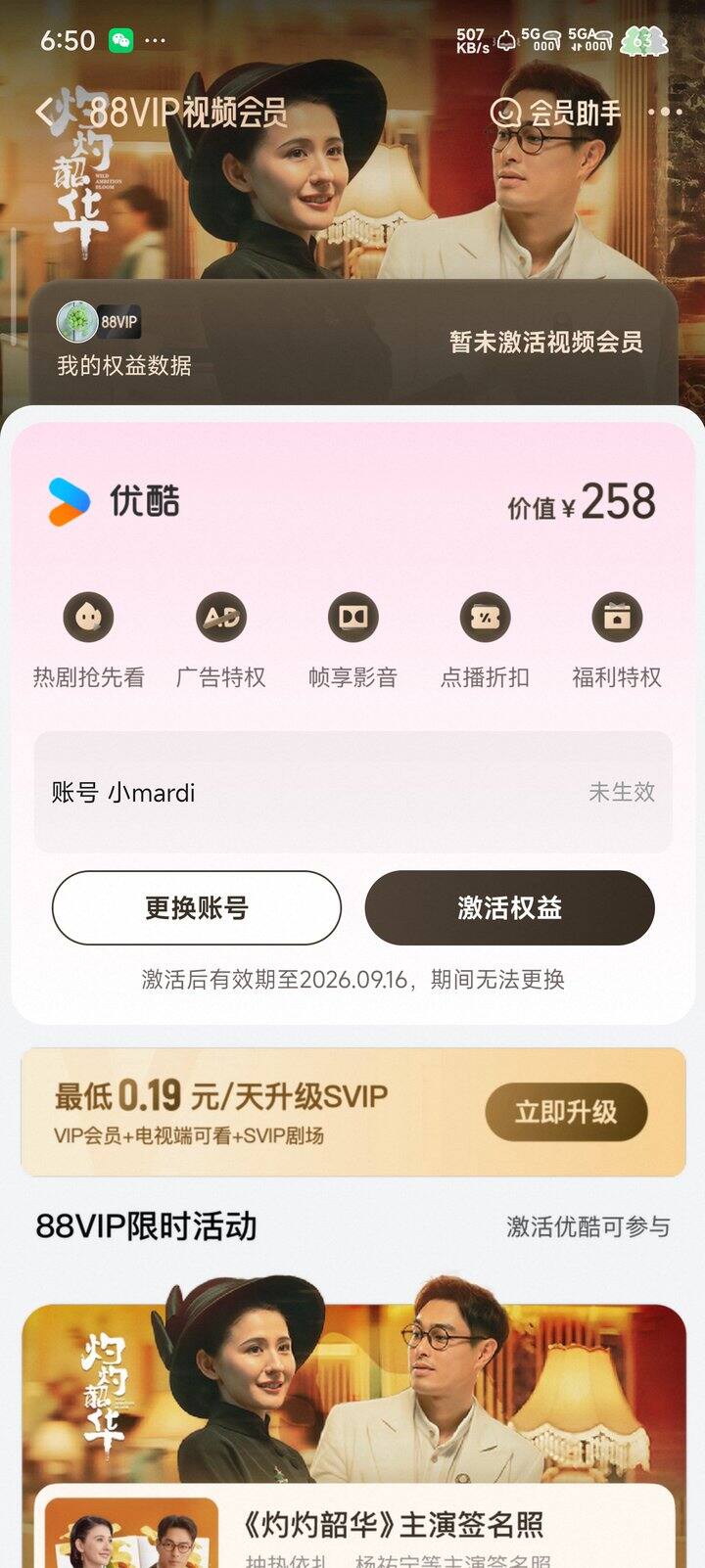Click 更换账号 to change account
The width and height of the screenshot is (705, 1568).
coord(195,908)
